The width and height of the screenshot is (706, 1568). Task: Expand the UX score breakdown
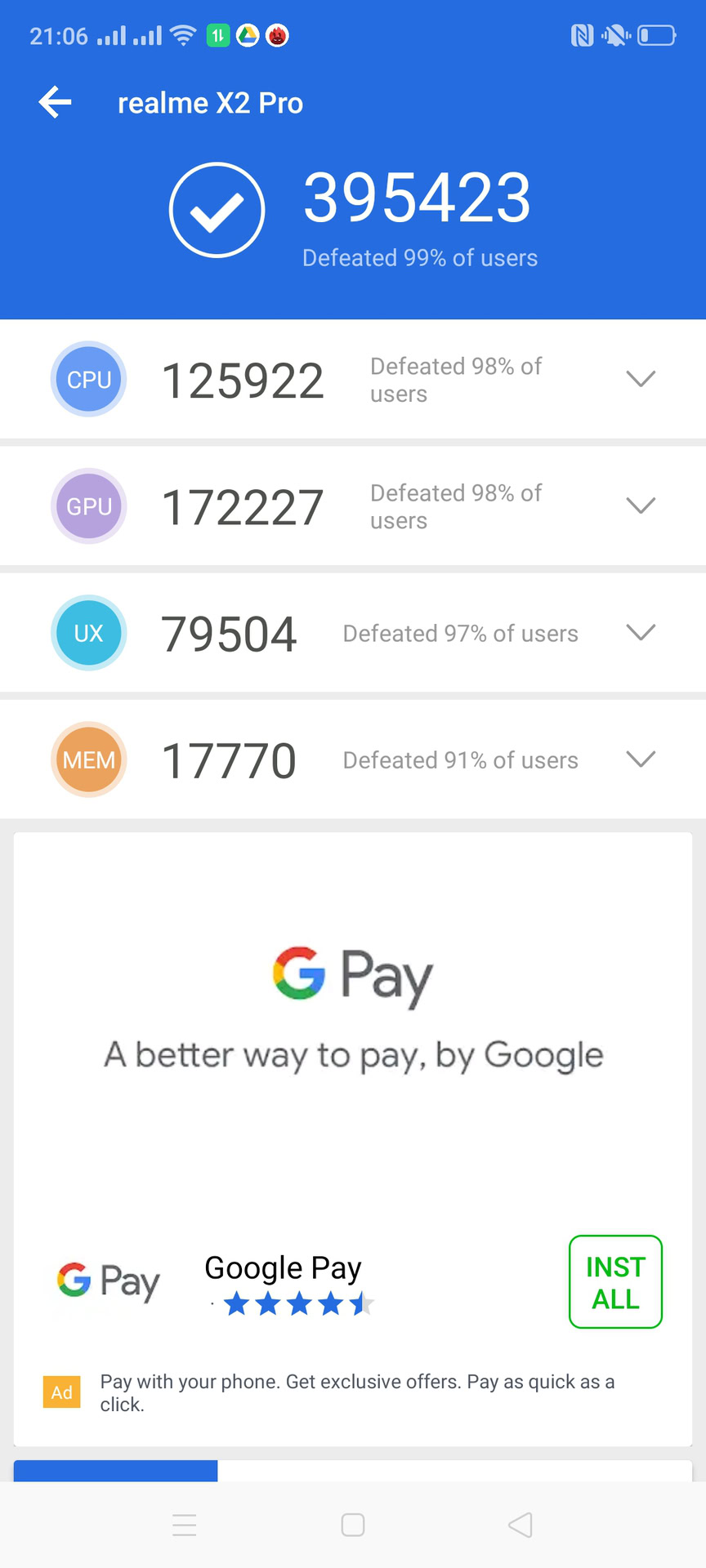click(x=640, y=632)
